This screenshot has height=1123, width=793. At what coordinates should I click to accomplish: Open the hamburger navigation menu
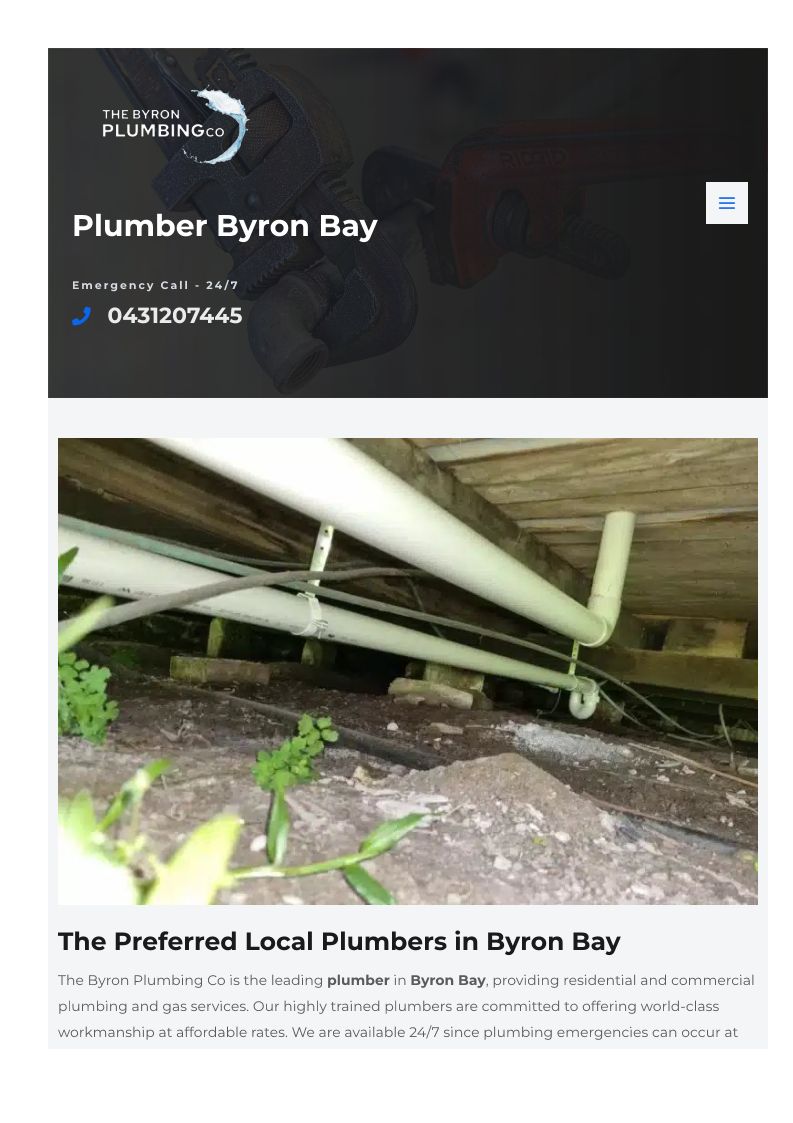[x=727, y=203]
